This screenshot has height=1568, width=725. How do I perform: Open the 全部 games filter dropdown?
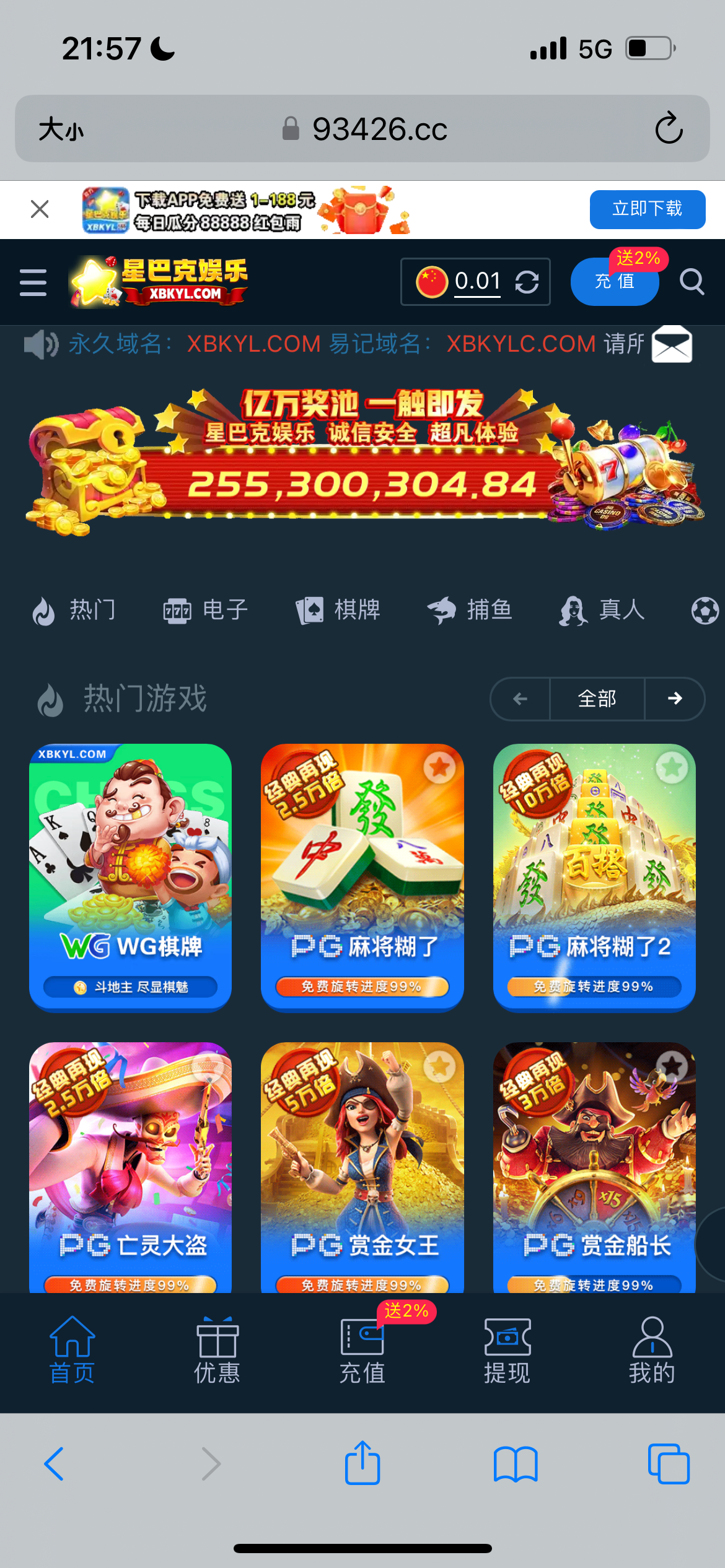click(596, 699)
